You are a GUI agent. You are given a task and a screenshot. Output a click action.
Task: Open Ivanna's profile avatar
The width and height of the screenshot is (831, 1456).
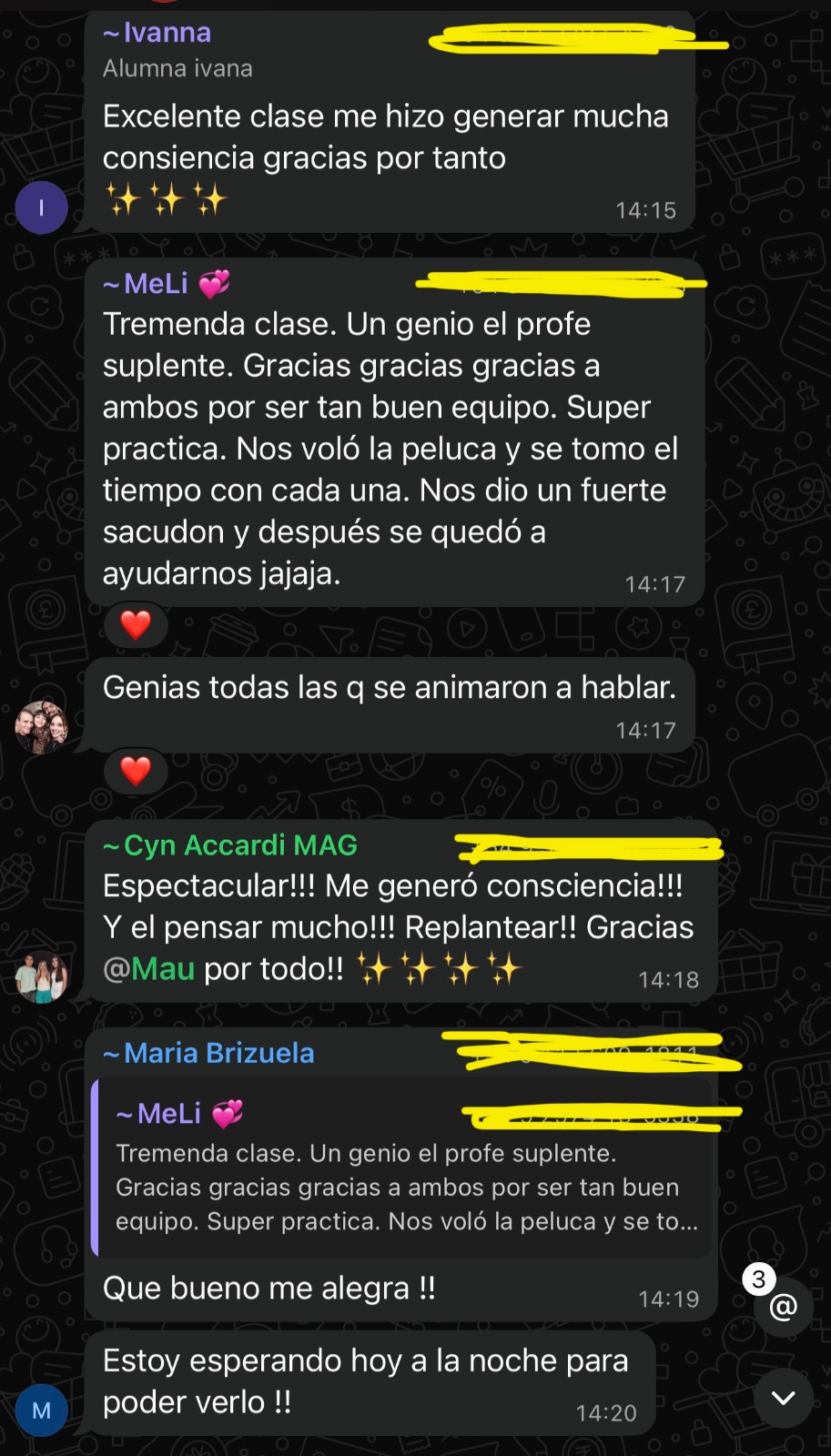[x=41, y=207]
